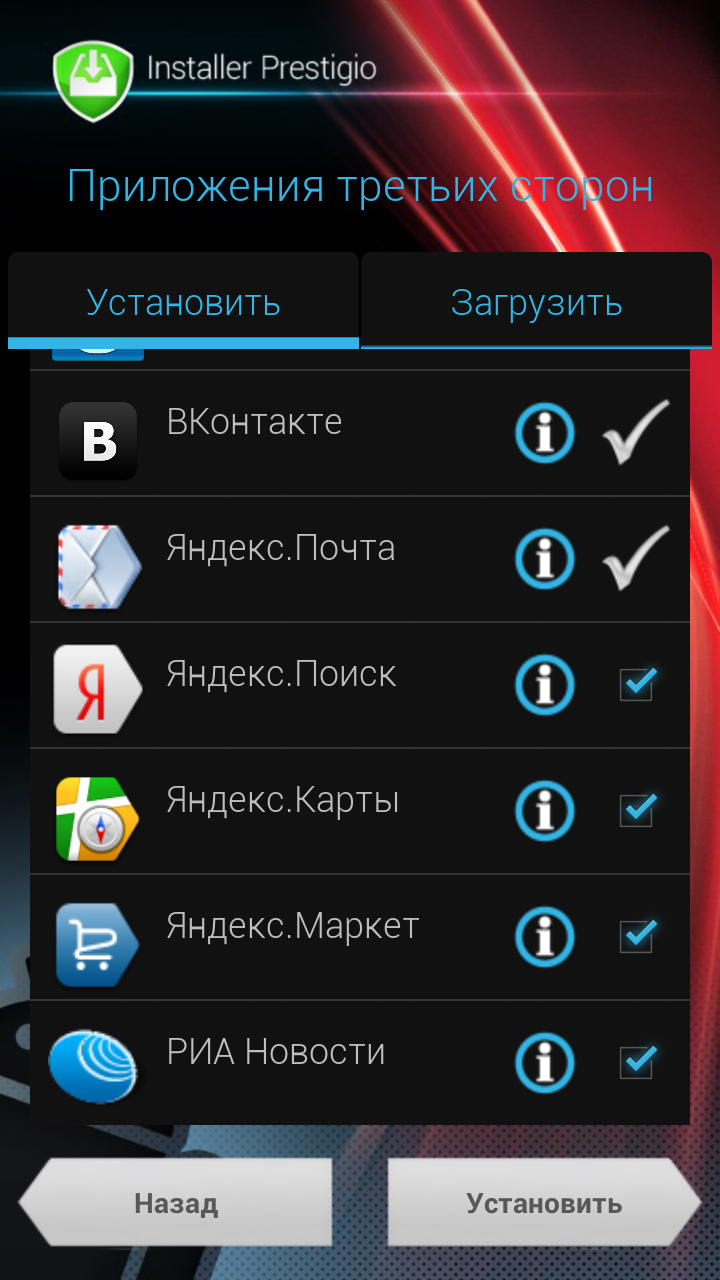Open info icon for Яндекс.Почта

click(545, 560)
